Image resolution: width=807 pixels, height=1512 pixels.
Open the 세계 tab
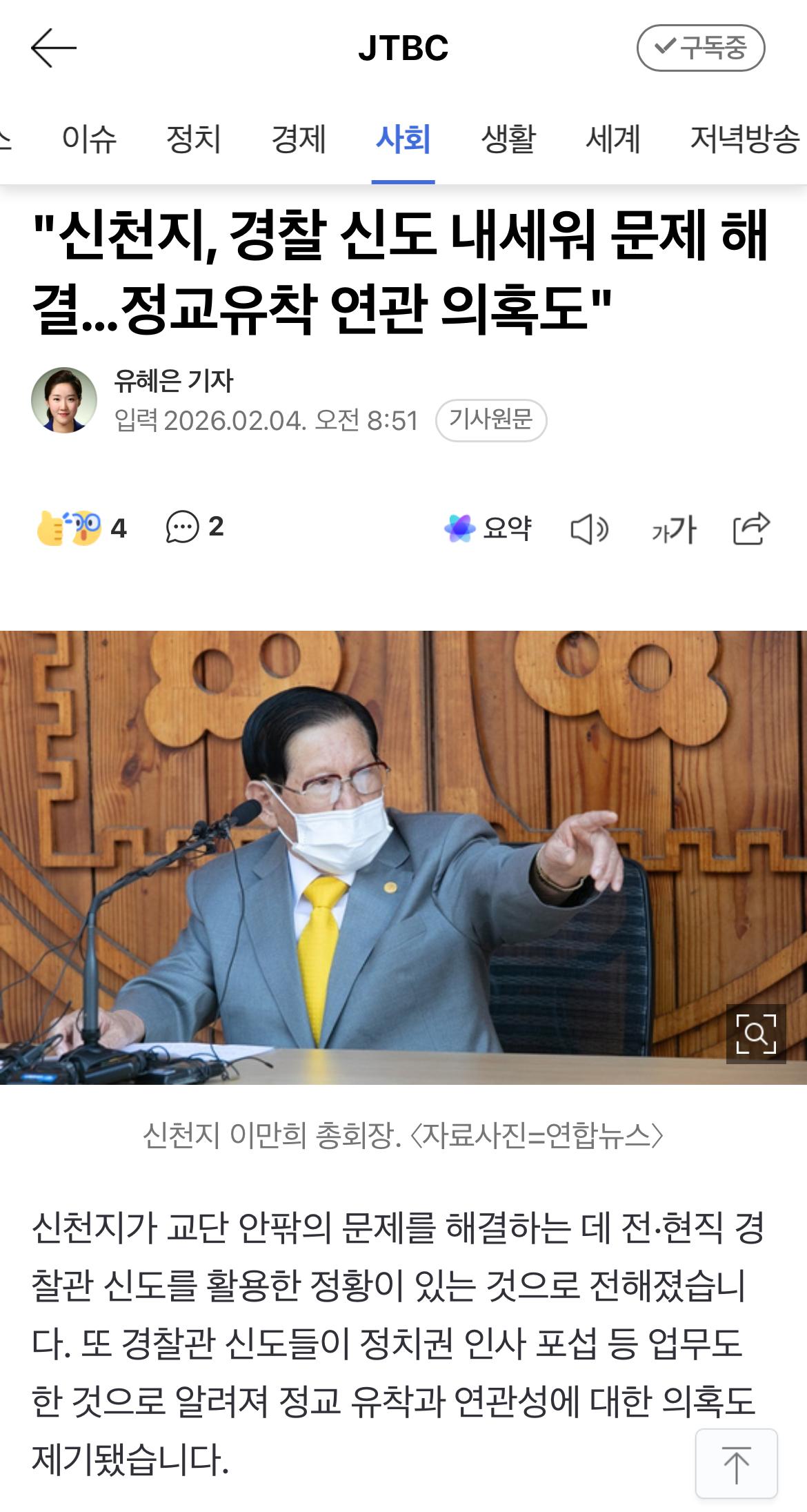pos(613,139)
